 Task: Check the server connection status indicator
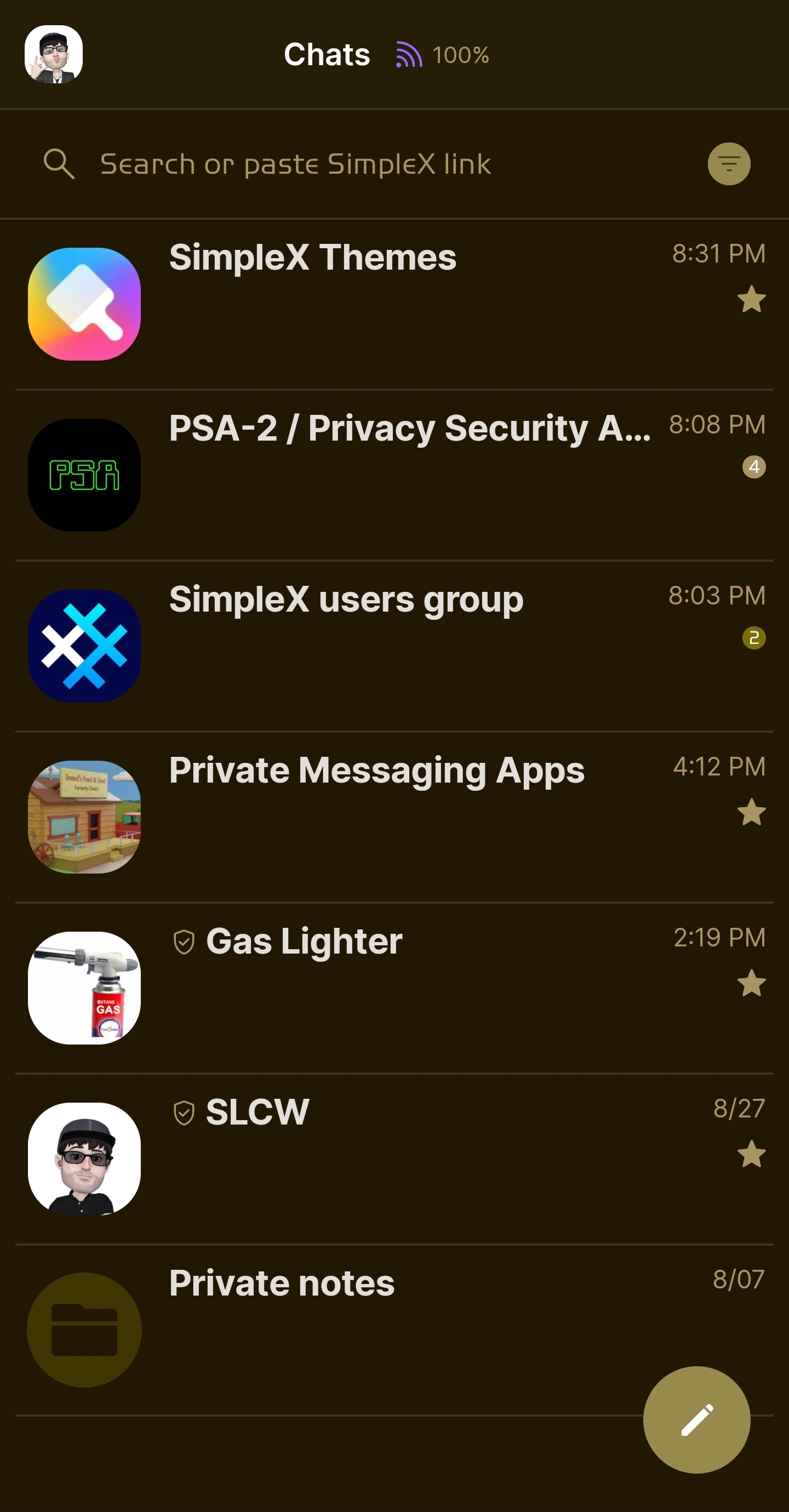click(x=442, y=55)
